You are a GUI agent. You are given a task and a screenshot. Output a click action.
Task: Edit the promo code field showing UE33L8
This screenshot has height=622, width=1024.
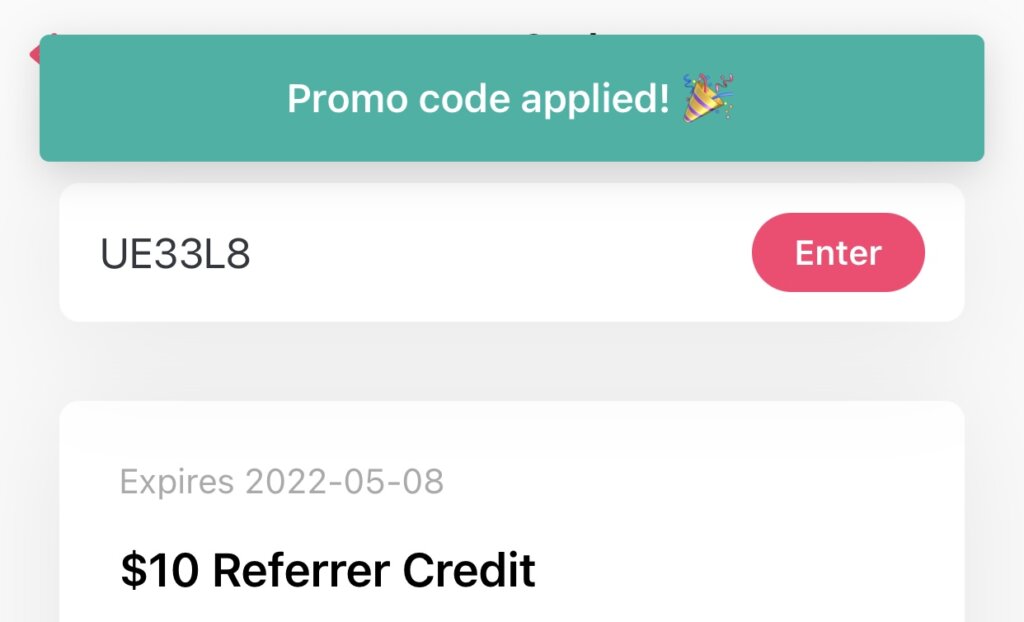[x=400, y=253]
